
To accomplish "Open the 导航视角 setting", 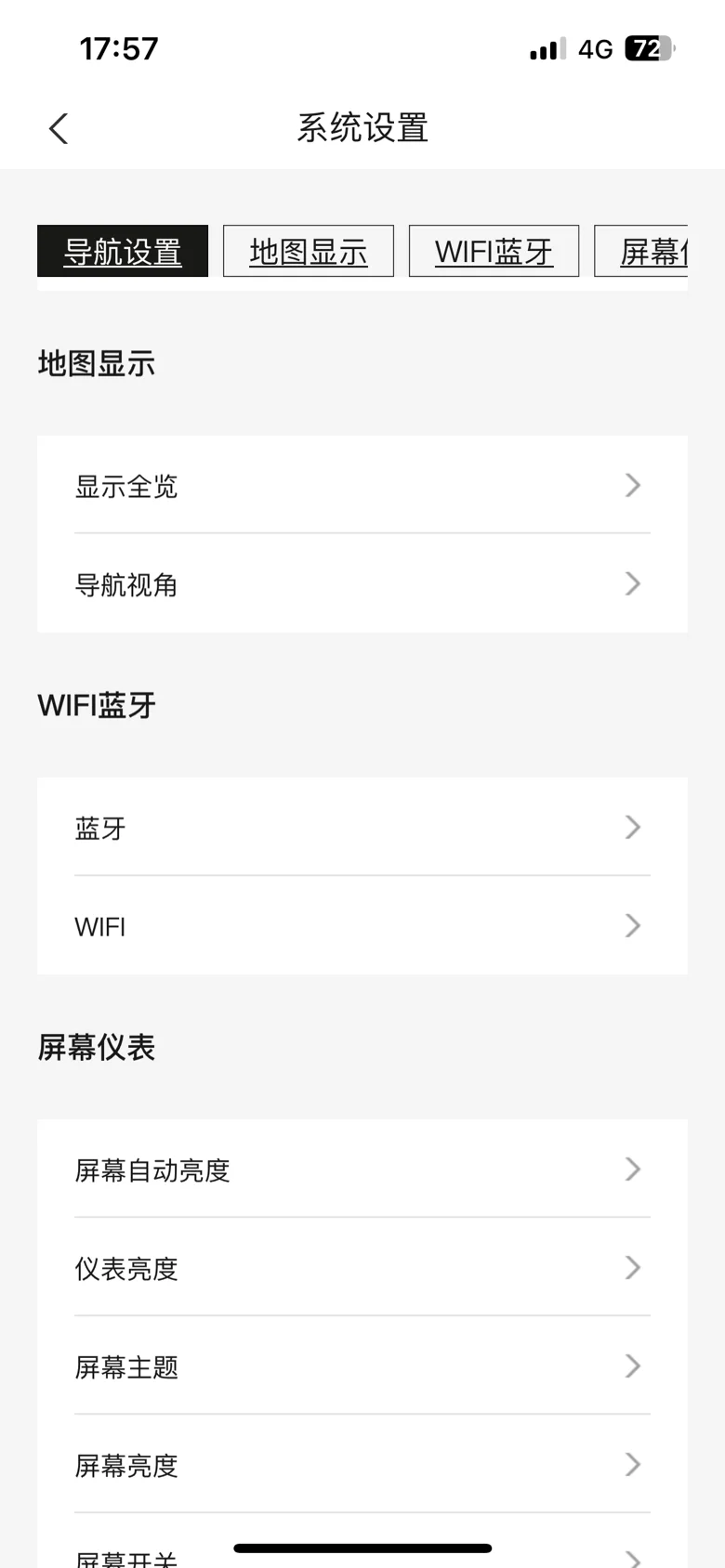I will coord(362,583).
